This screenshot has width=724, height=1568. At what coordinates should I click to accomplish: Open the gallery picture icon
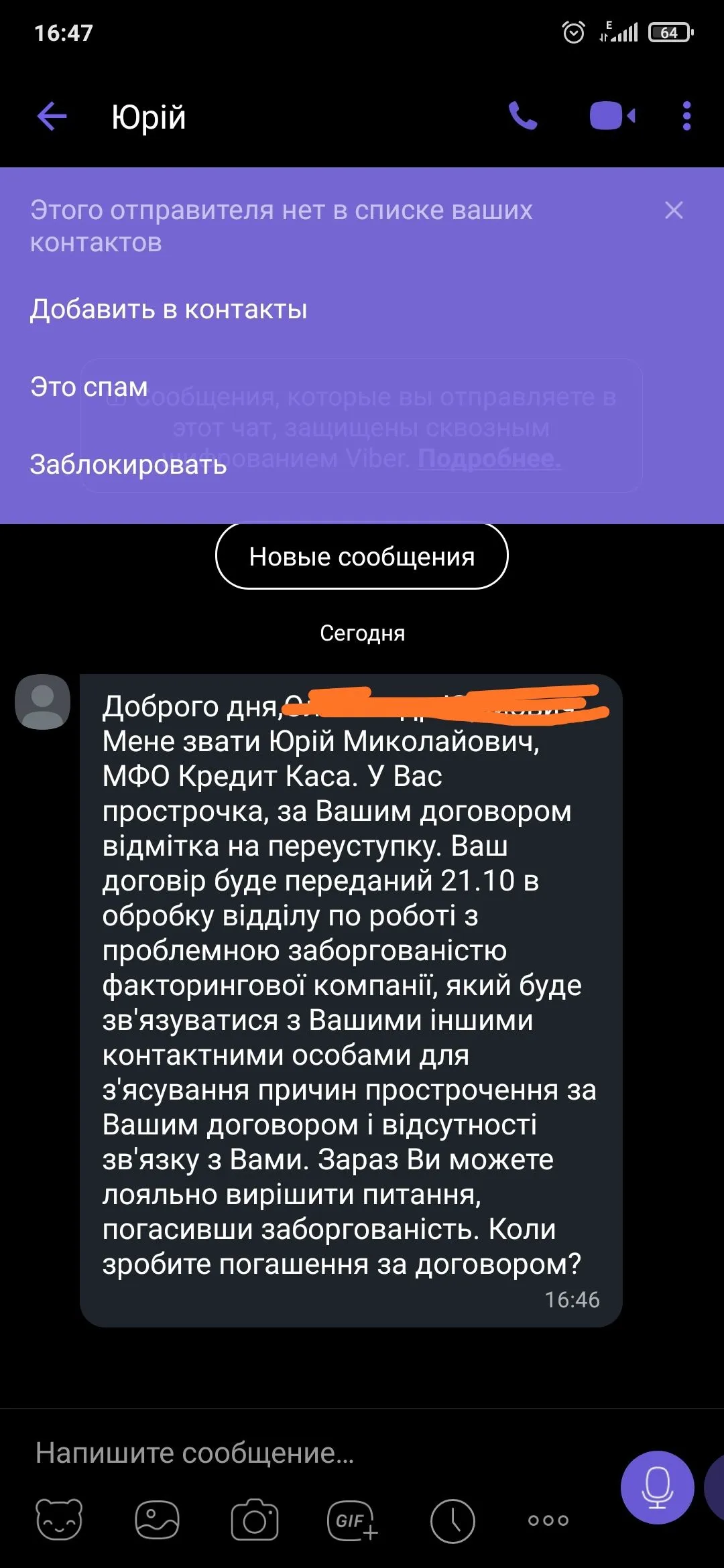tap(157, 1520)
